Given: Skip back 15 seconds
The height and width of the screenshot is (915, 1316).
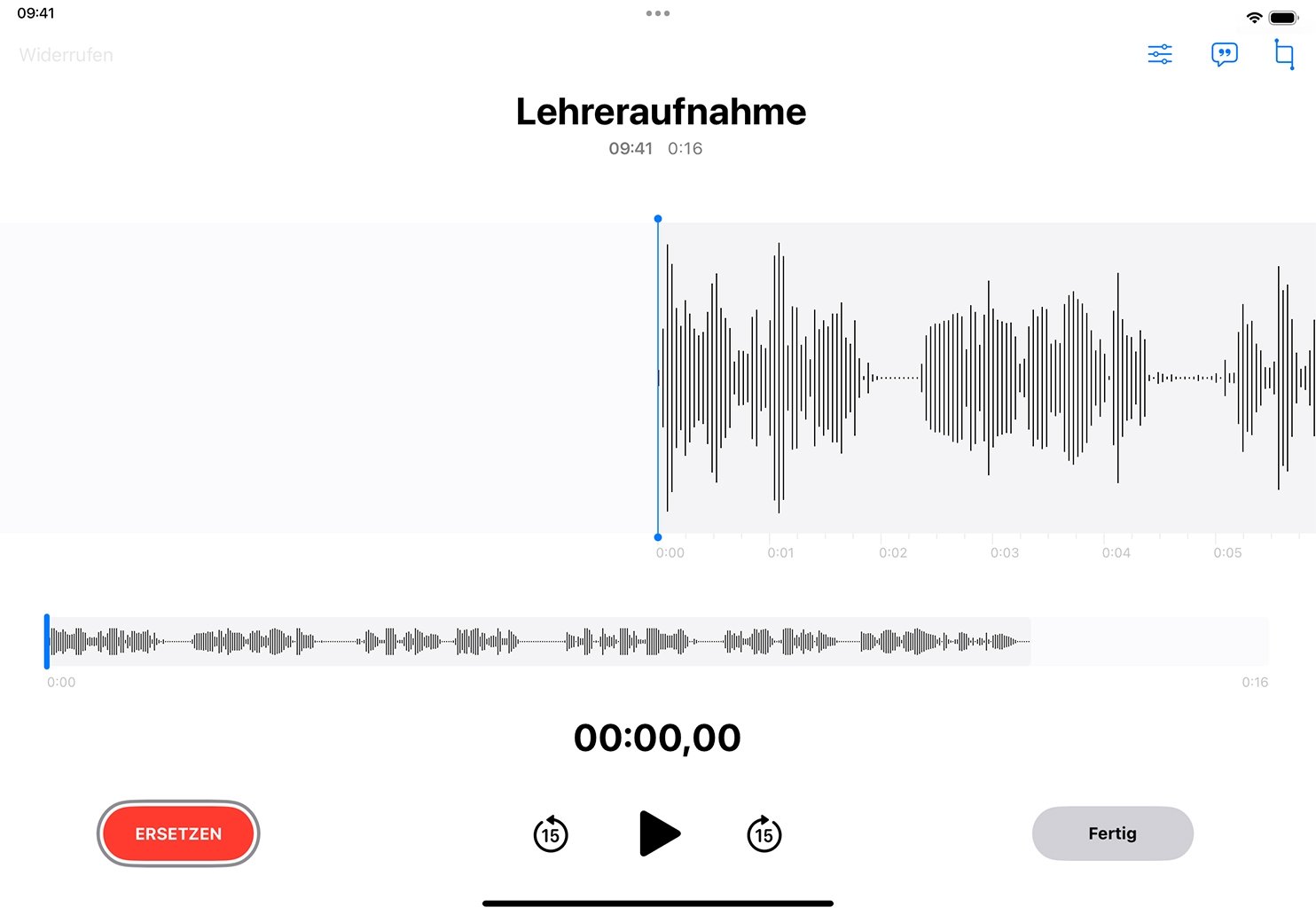Looking at the screenshot, I should pos(551,833).
